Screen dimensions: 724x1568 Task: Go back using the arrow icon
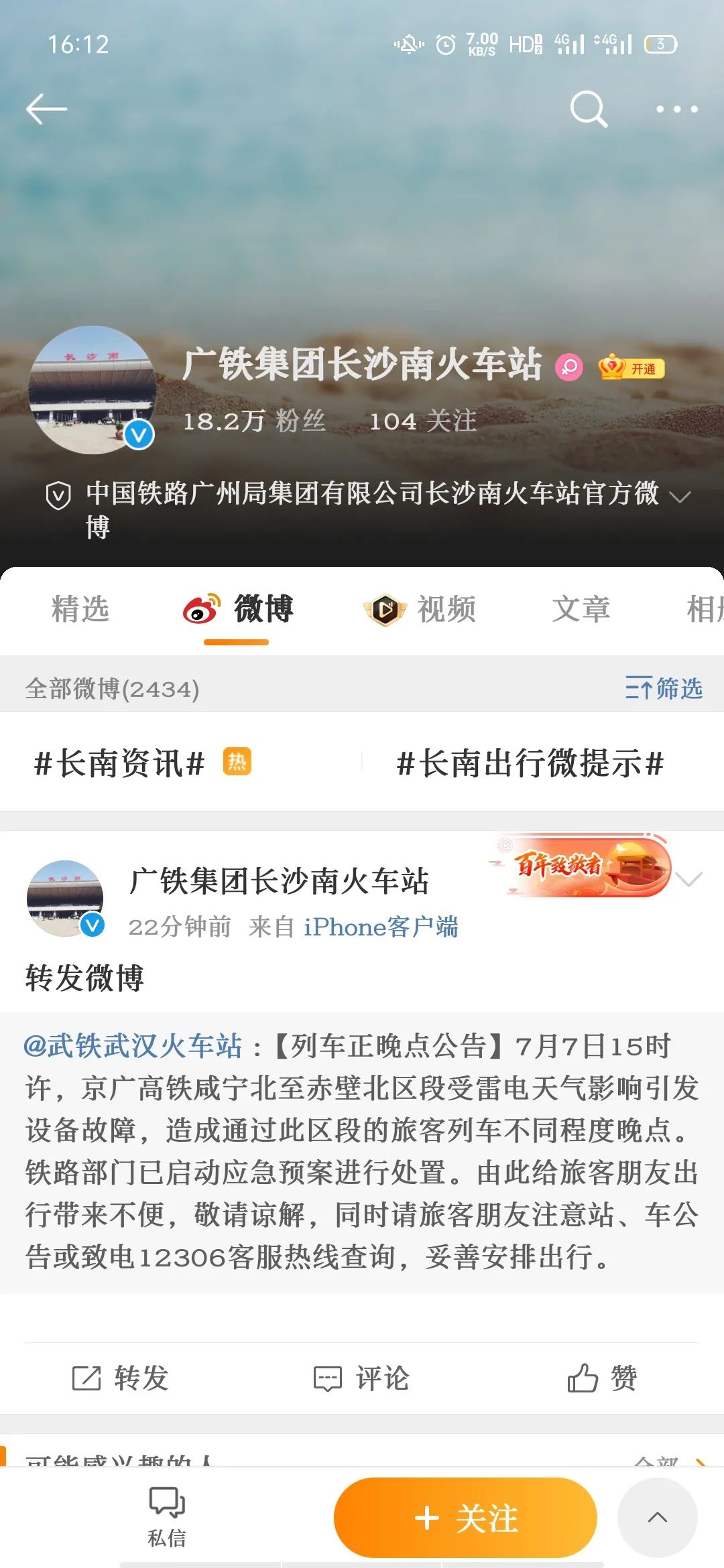46,109
